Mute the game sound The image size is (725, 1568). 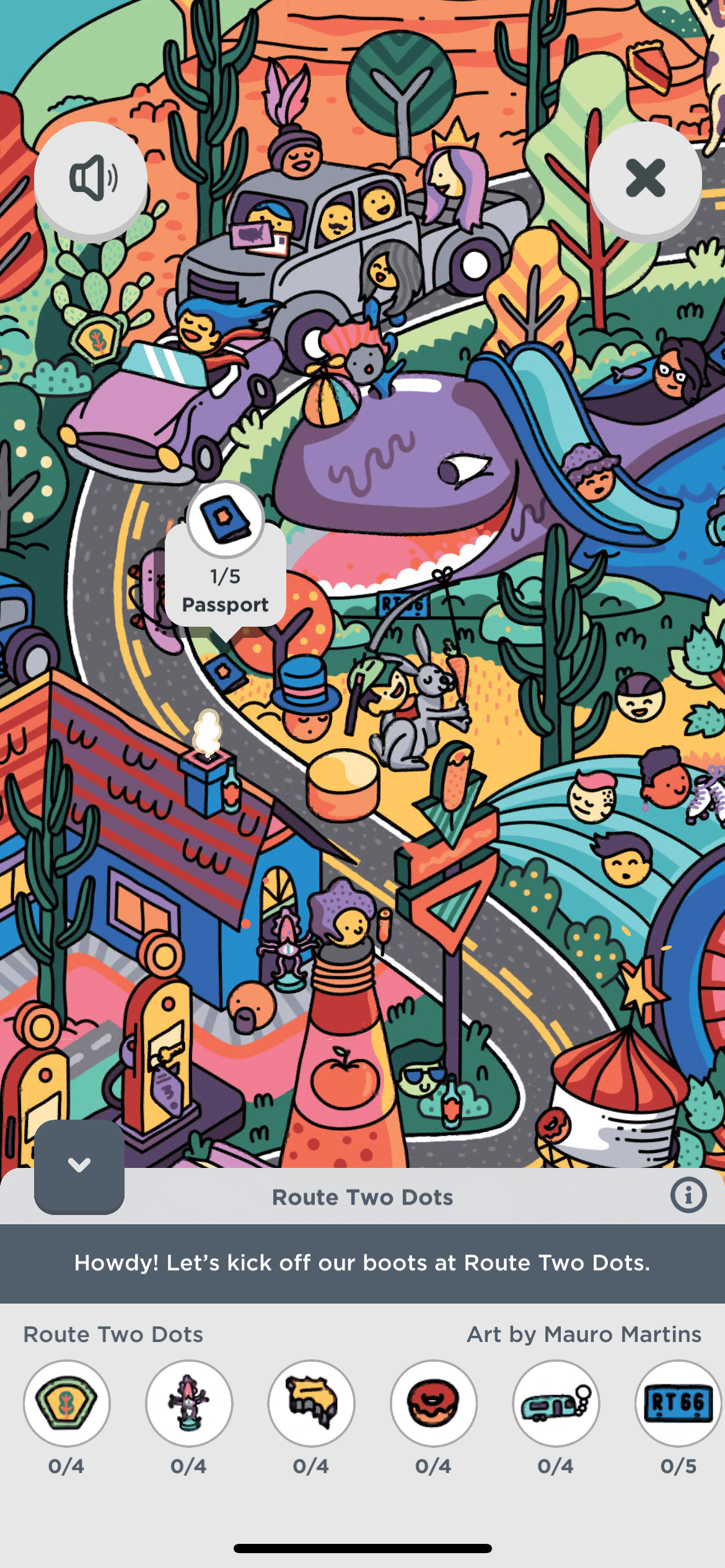coord(90,178)
